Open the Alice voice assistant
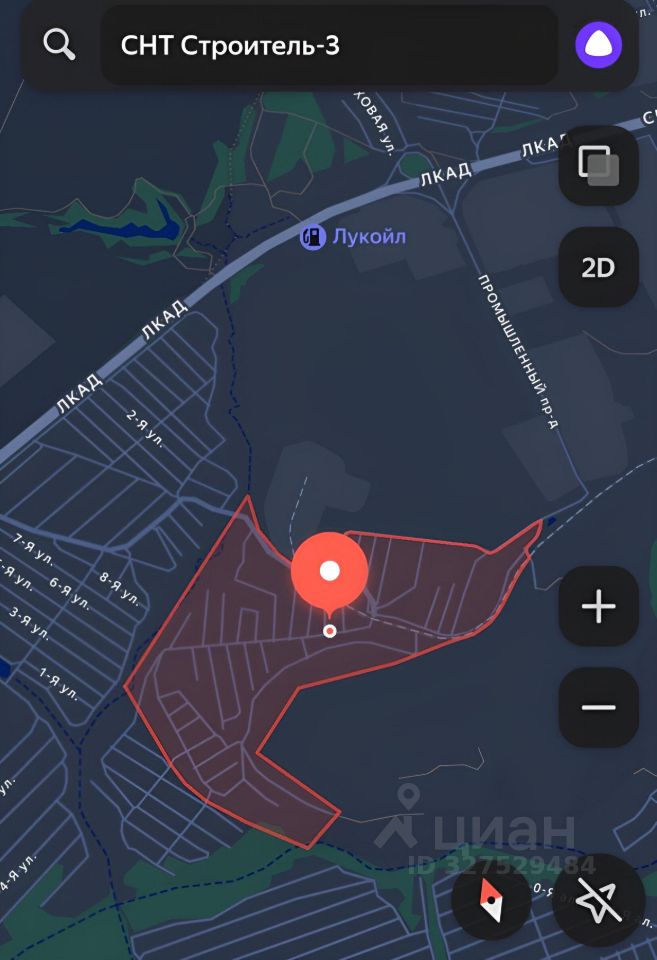The image size is (657, 960). pyautogui.click(x=598, y=45)
